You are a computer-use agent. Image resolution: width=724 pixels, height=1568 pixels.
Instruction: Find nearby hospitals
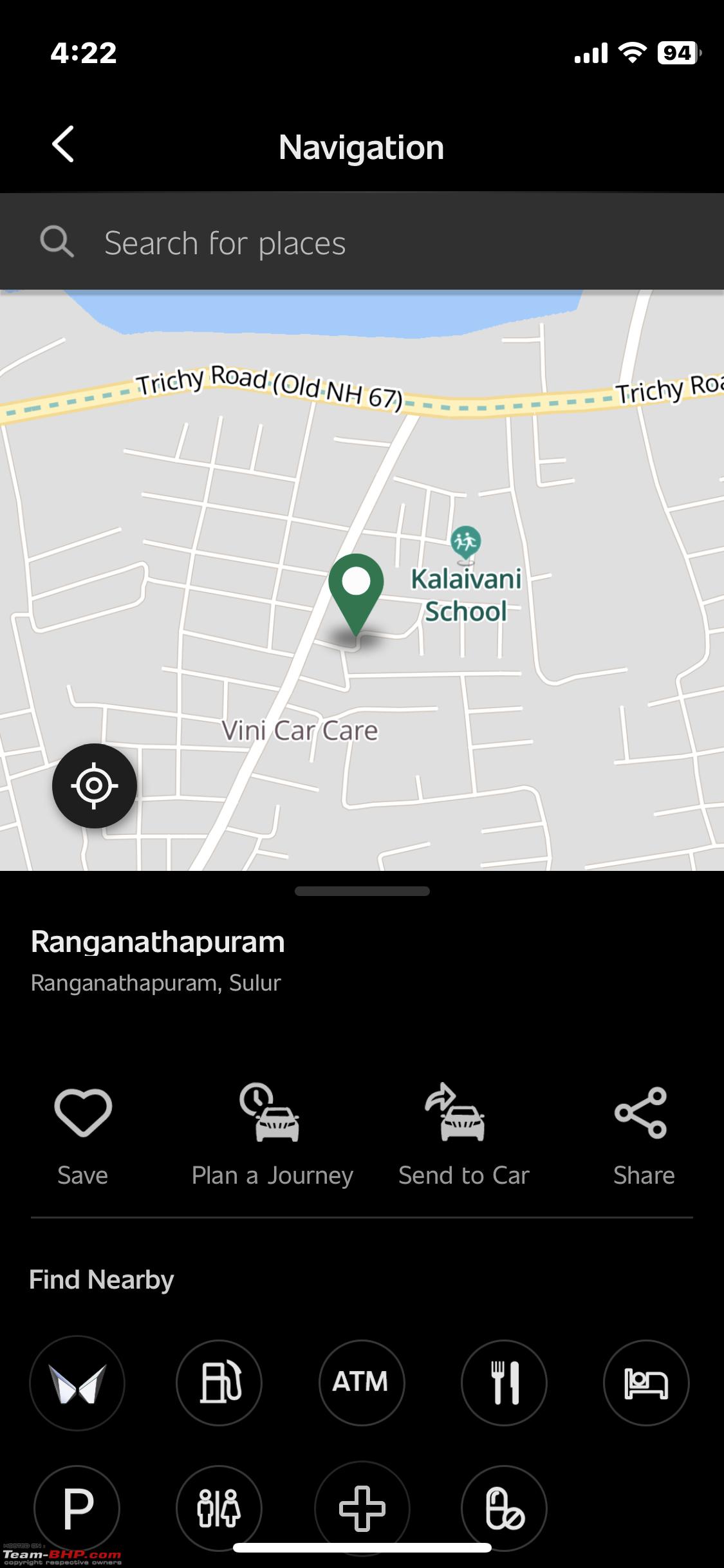point(362,1508)
